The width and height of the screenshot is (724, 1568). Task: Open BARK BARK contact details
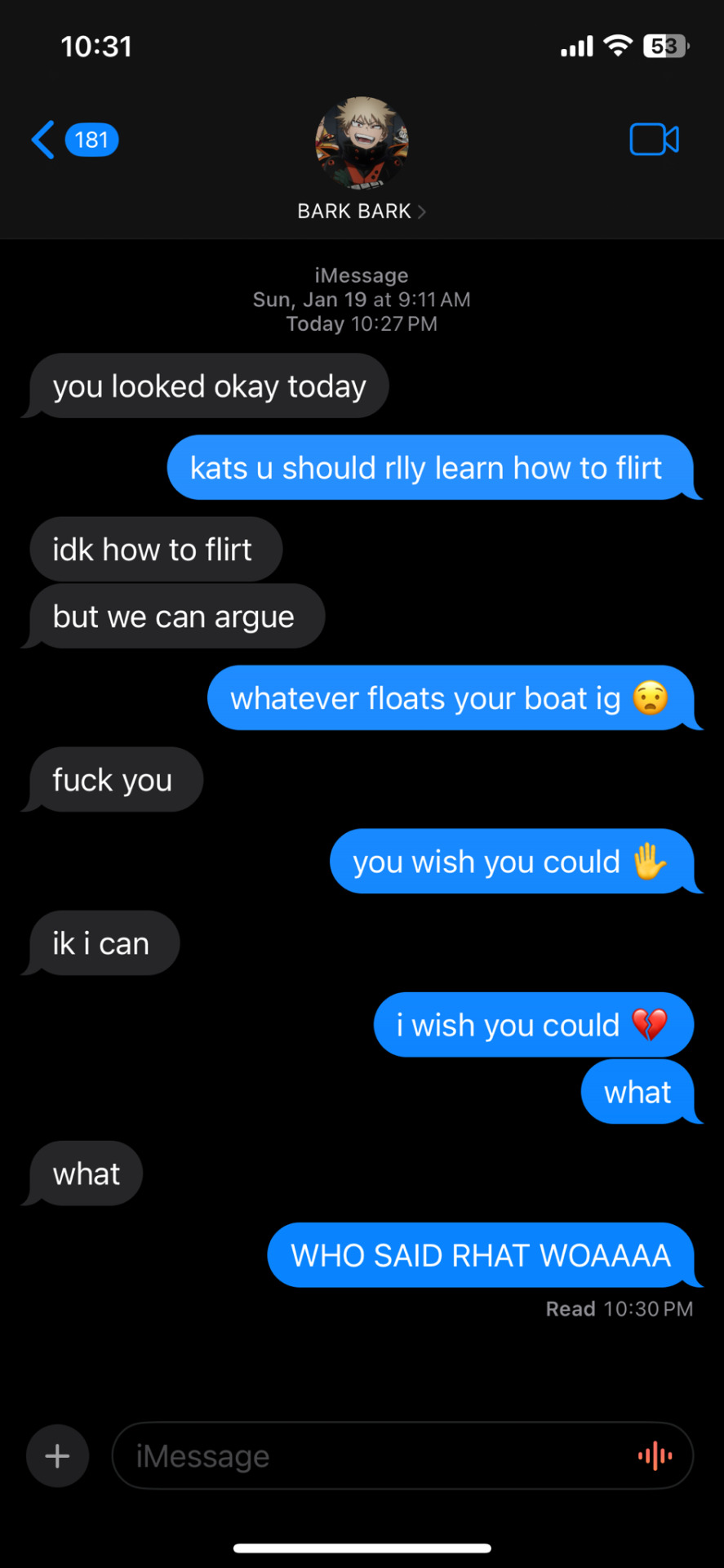click(x=361, y=211)
